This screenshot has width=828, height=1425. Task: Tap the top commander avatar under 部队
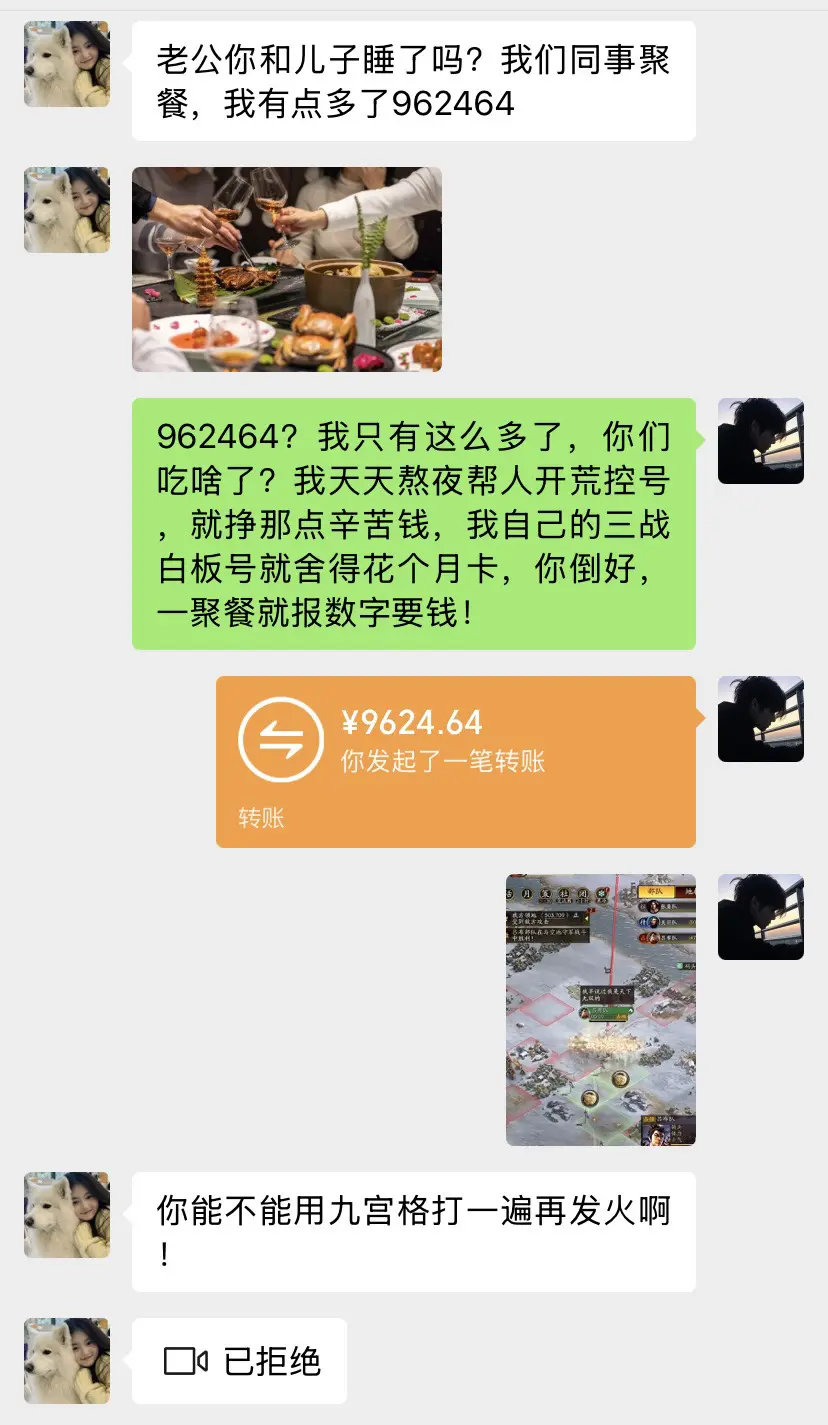click(x=652, y=907)
